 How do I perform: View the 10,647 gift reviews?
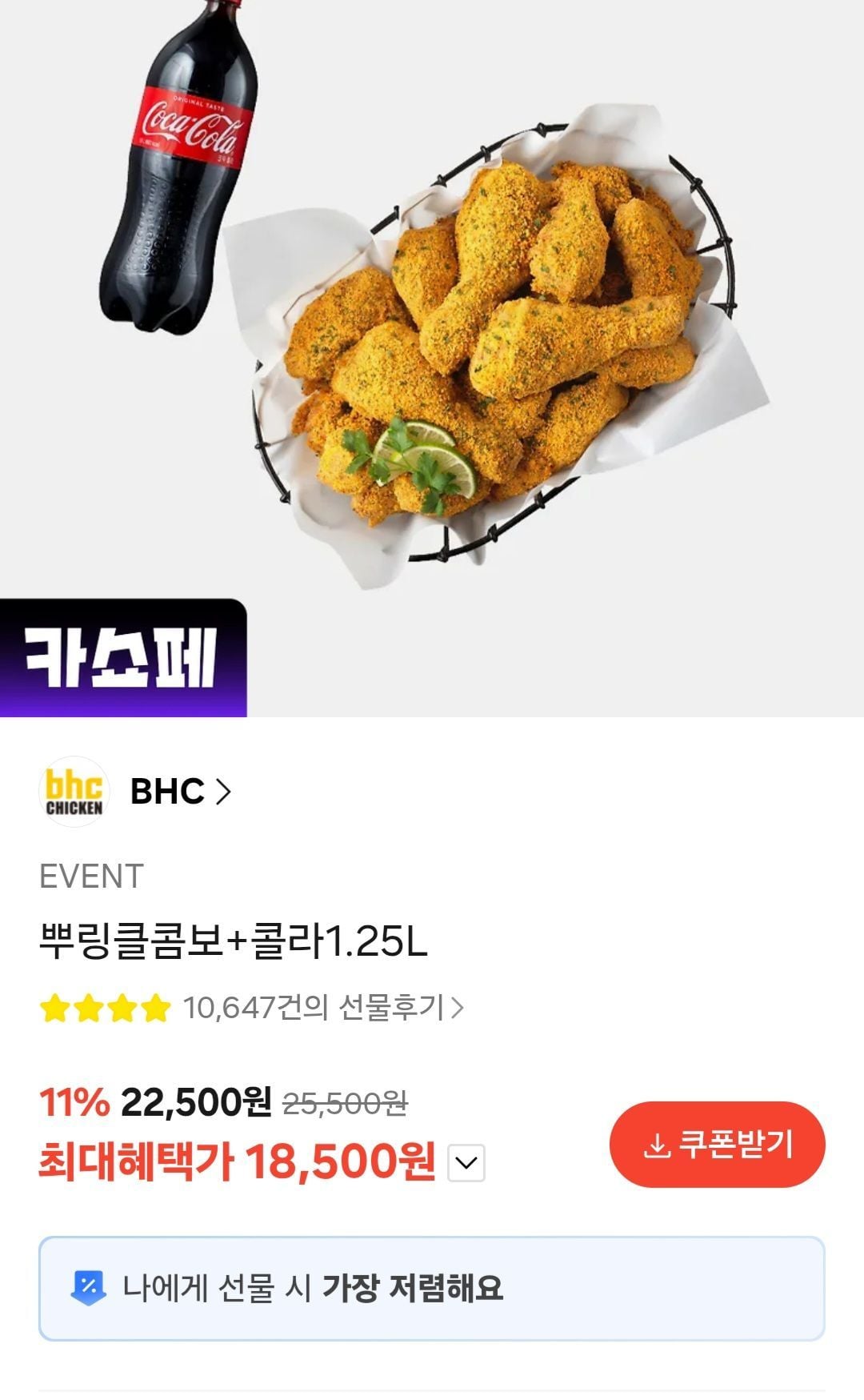pos(322,1008)
